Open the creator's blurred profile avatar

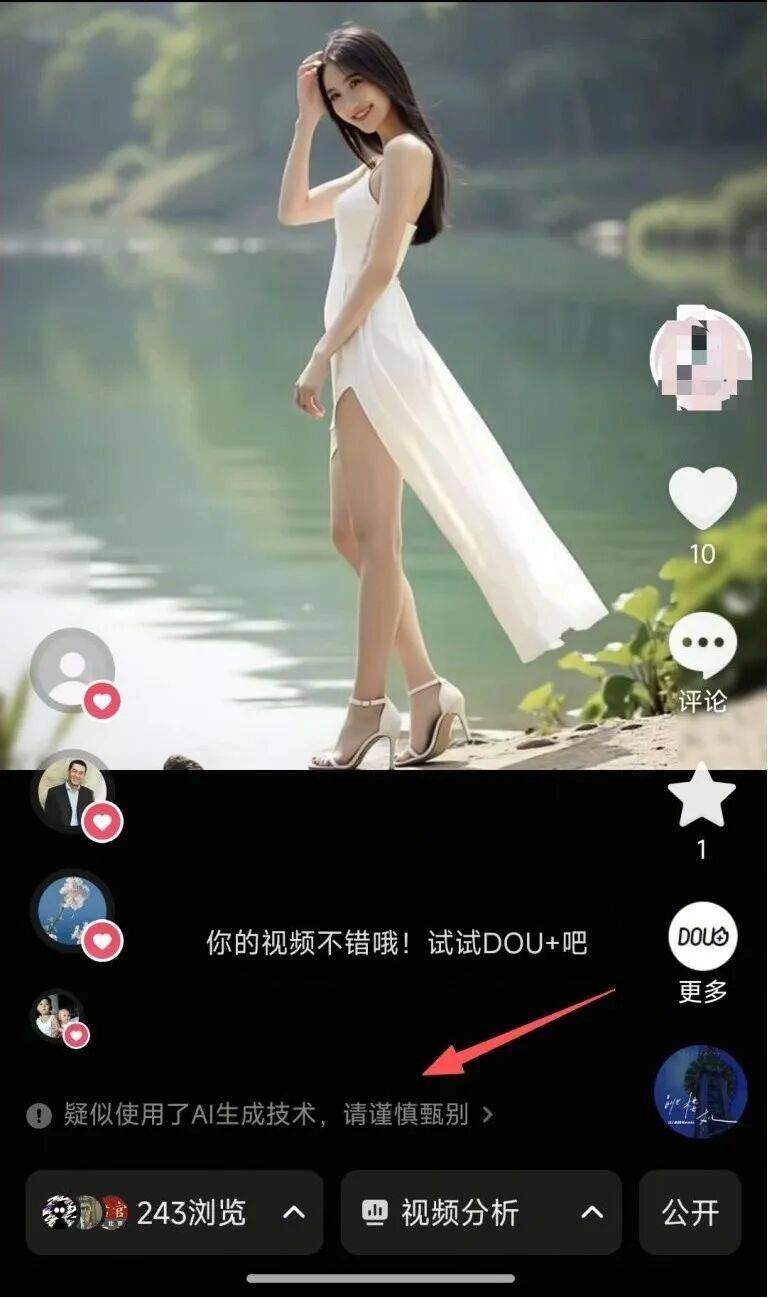701,359
